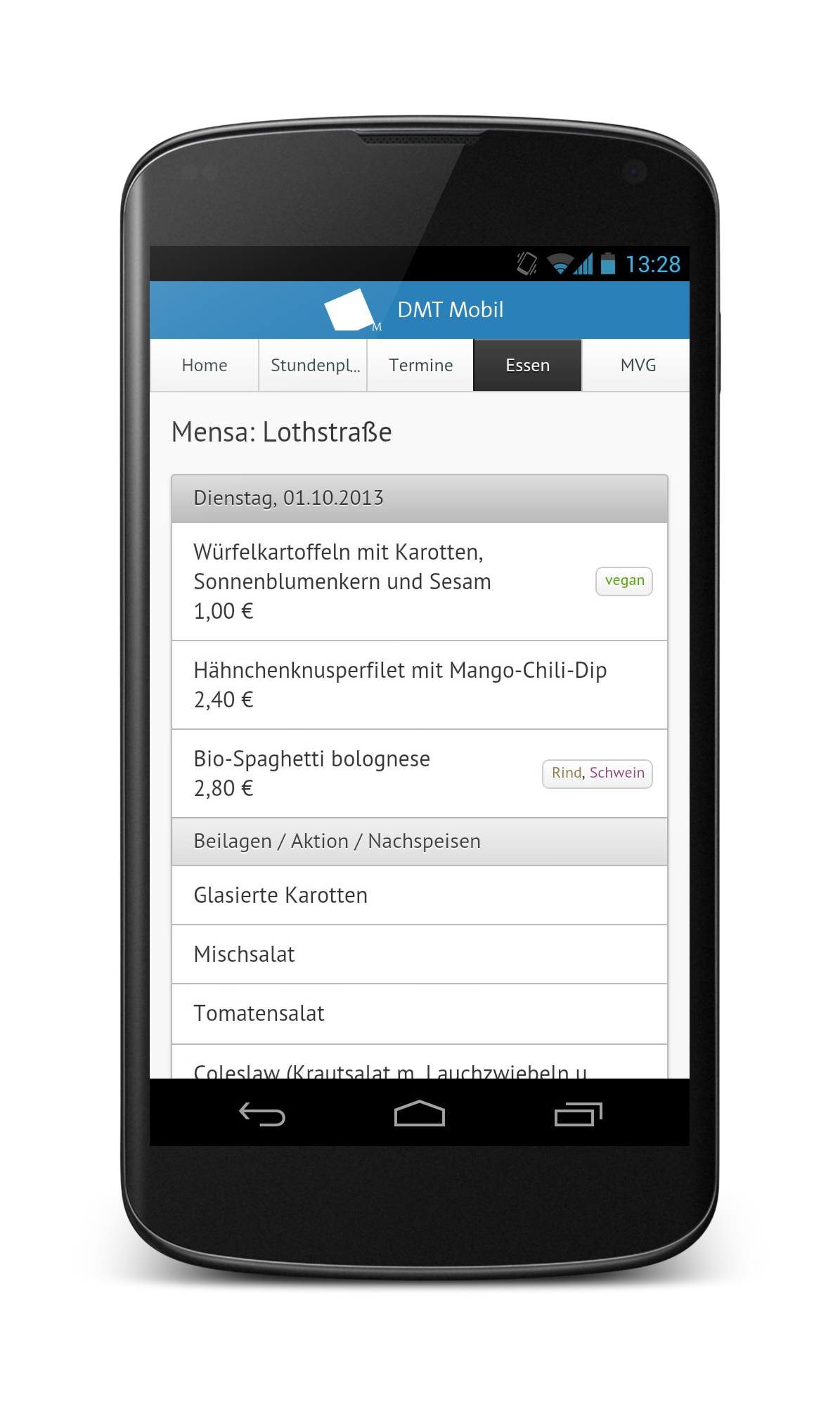This screenshot has width=840, height=1402.
Task: Go to the Termine tab
Action: (x=420, y=365)
